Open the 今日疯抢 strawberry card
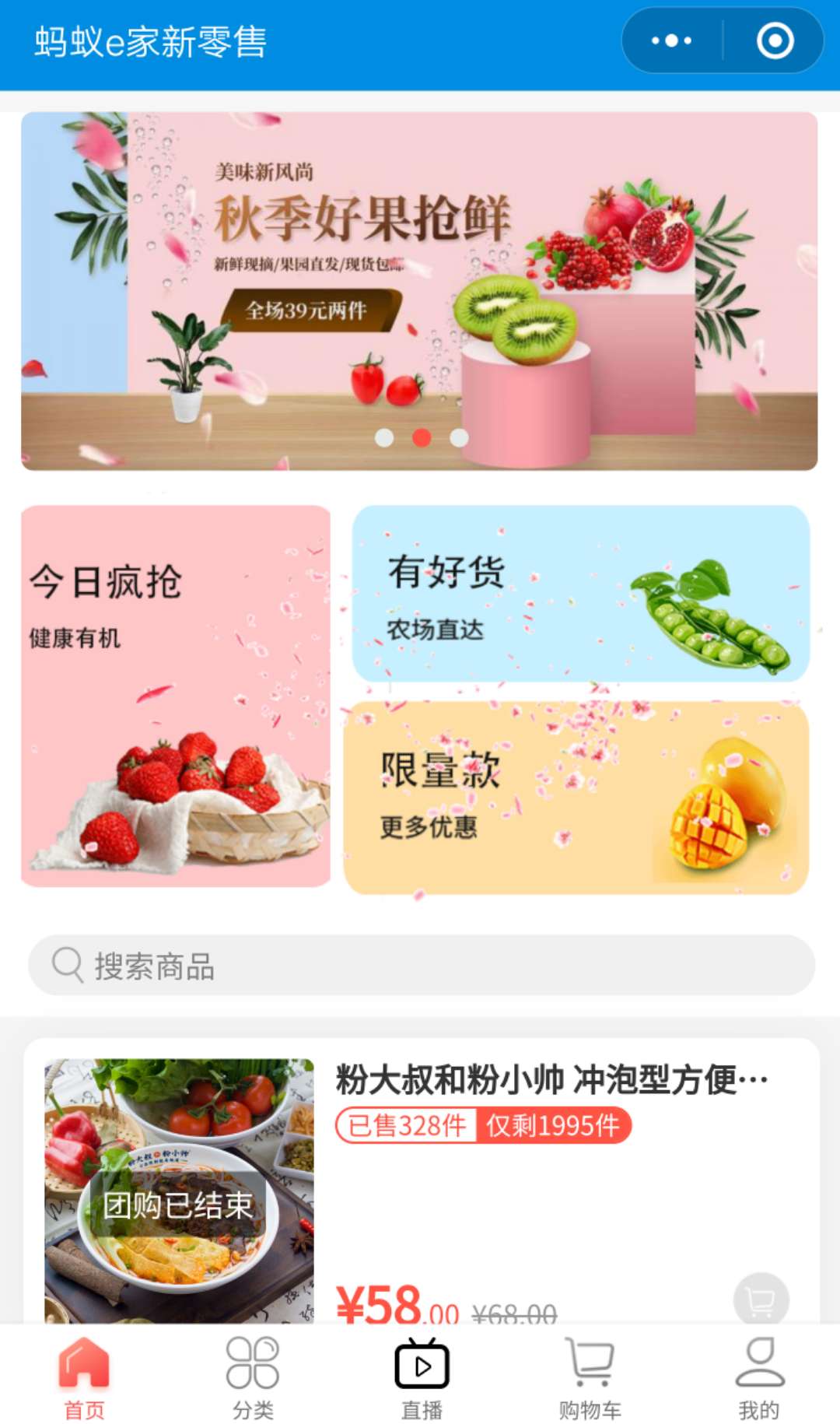Screen dimensions: 840x1424 pyautogui.click(x=176, y=696)
